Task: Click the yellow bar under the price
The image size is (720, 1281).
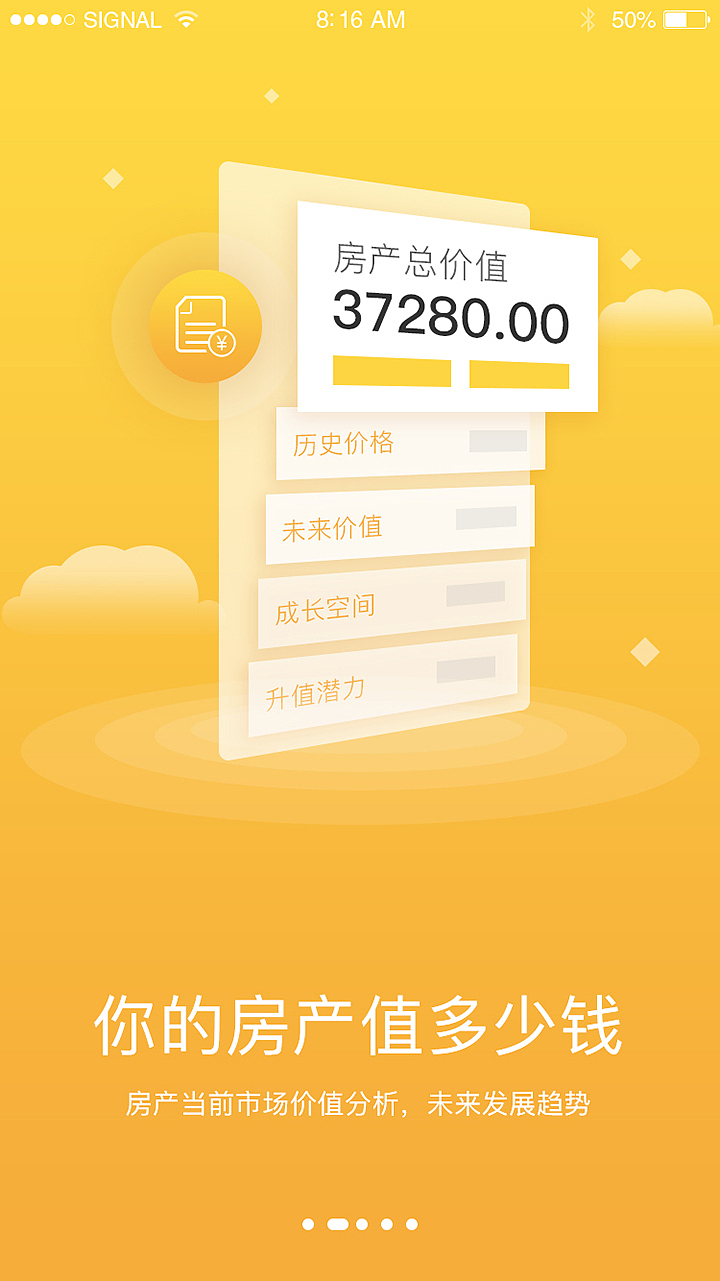Action: coord(393,370)
